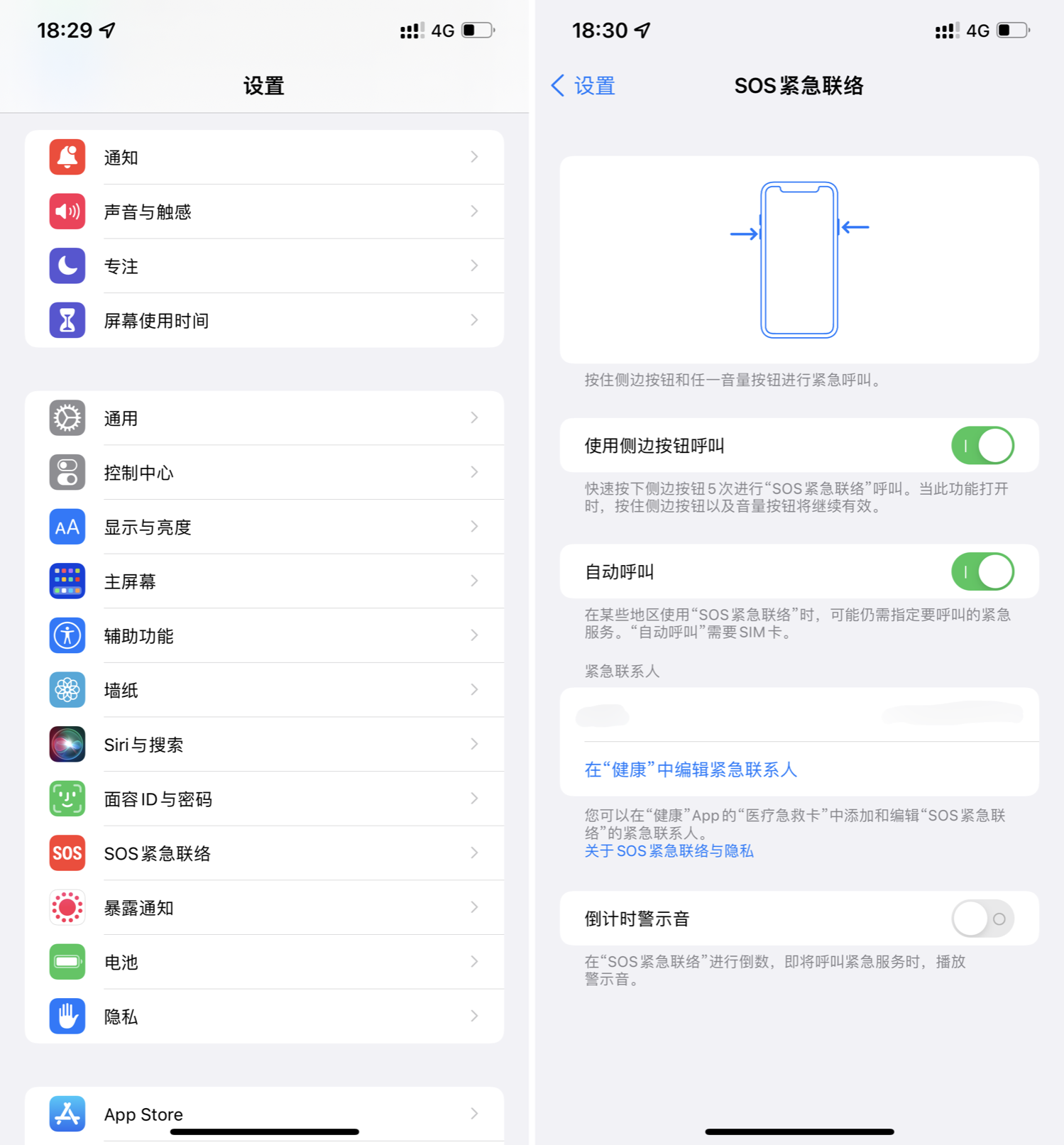Open 显示与亮度 settings
1064x1145 pixels.
(264, 527)
